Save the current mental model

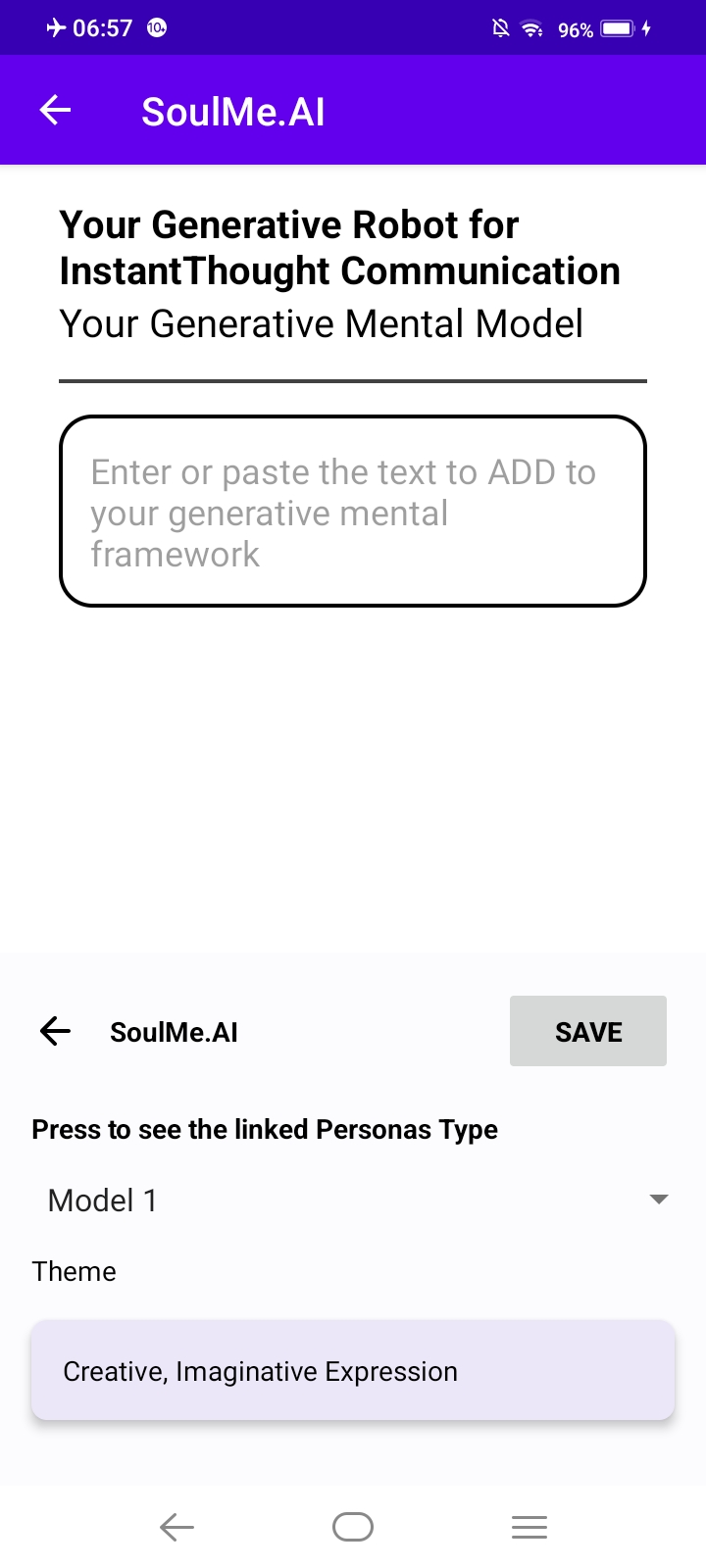coord(588,1031)
